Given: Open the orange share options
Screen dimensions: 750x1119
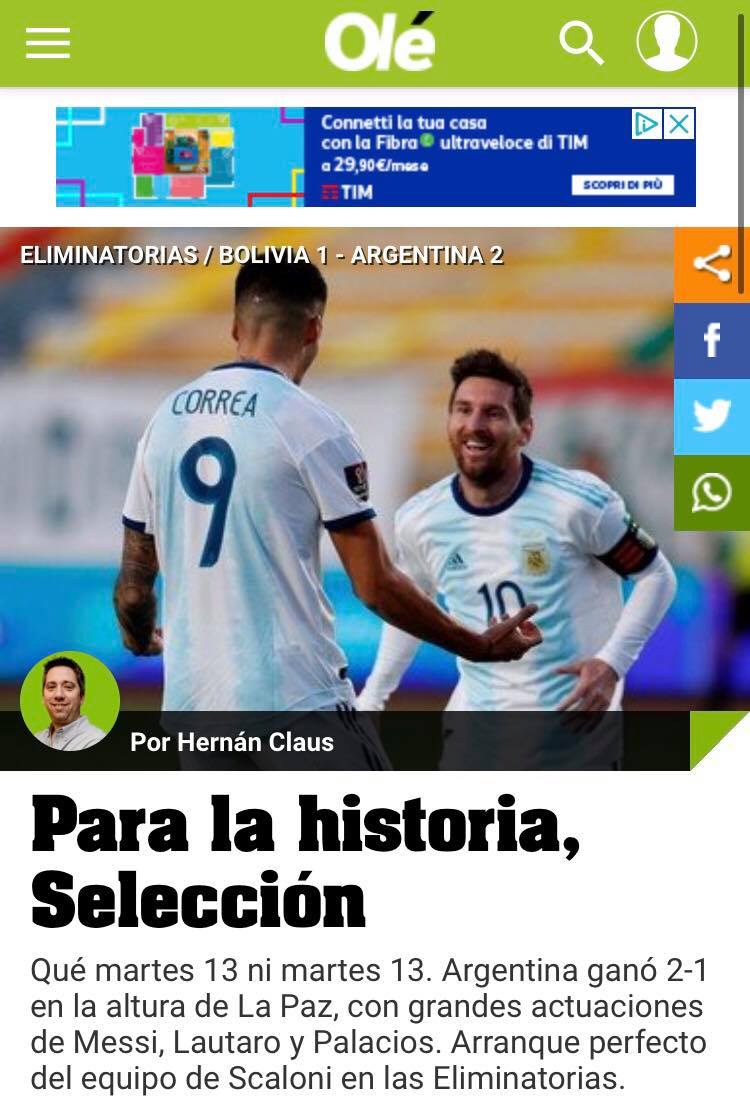Looking at the screenshot, I should (712, 265).
